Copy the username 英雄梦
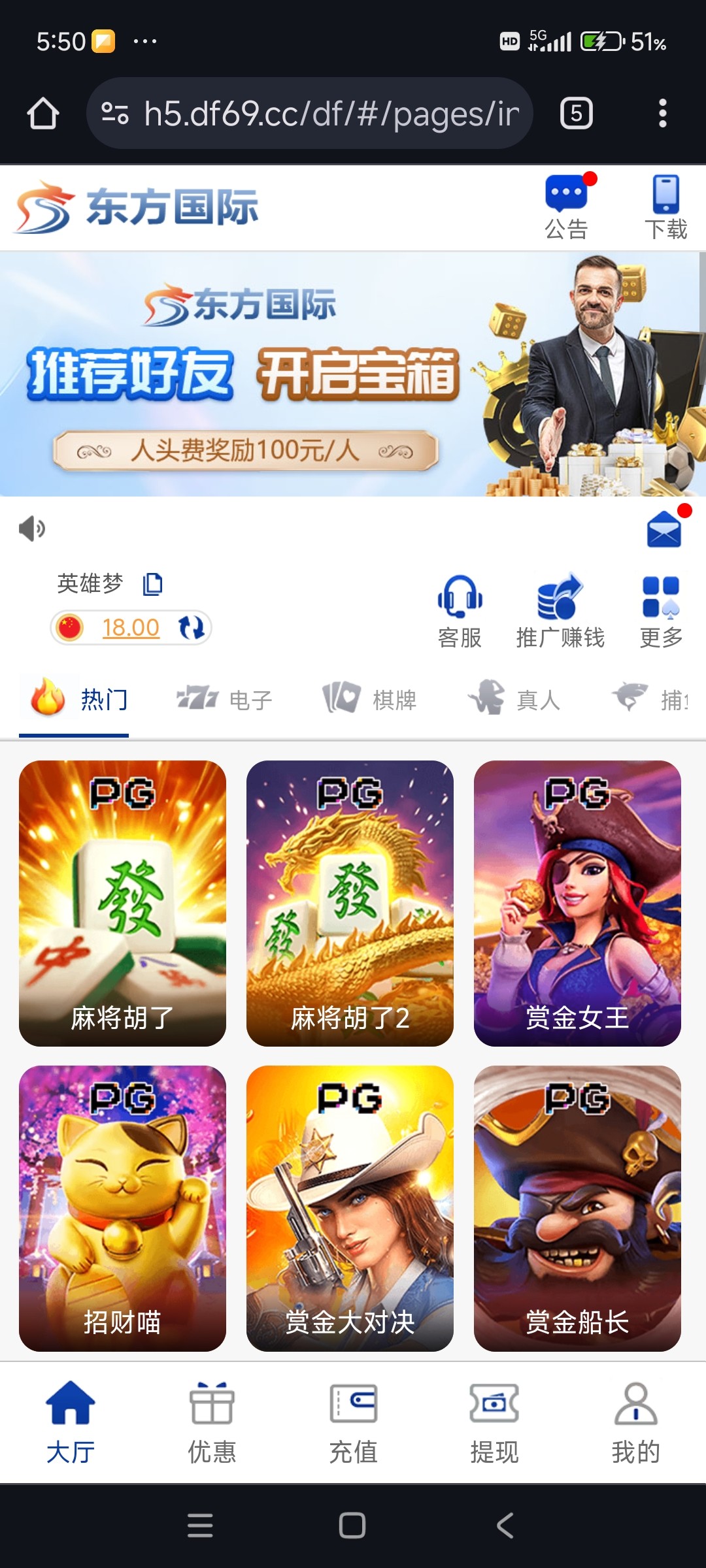 point(152,583)
